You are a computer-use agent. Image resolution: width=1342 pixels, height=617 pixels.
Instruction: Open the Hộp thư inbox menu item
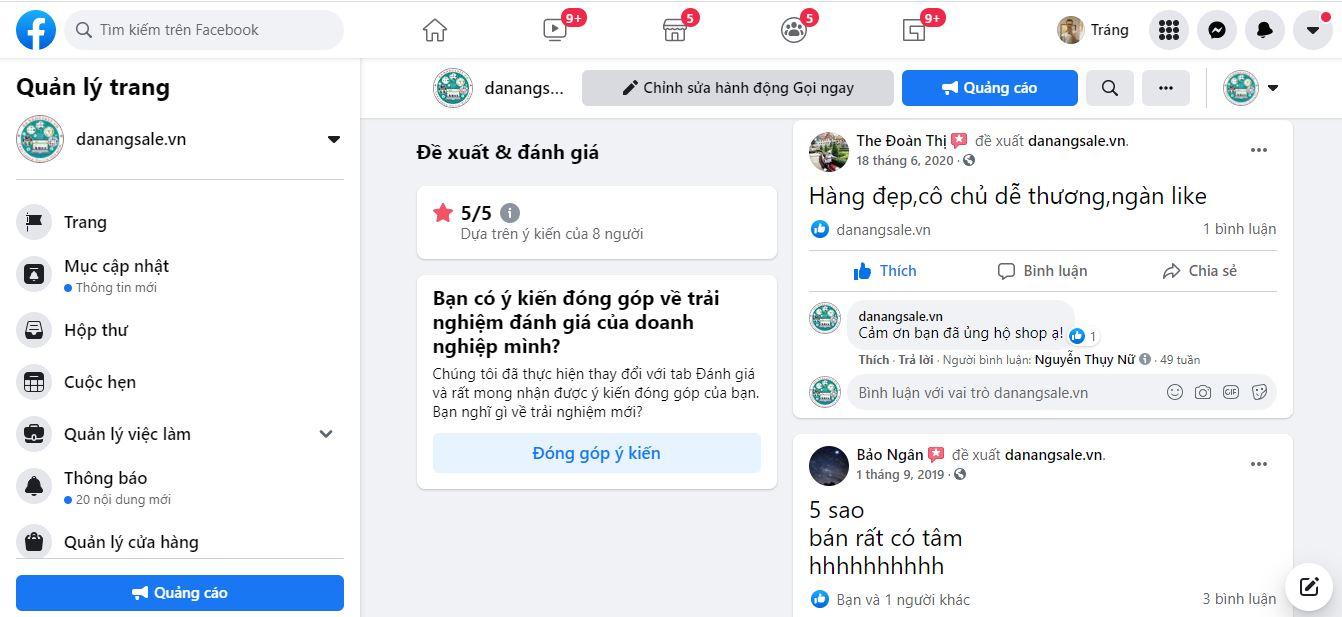point(95,330)
